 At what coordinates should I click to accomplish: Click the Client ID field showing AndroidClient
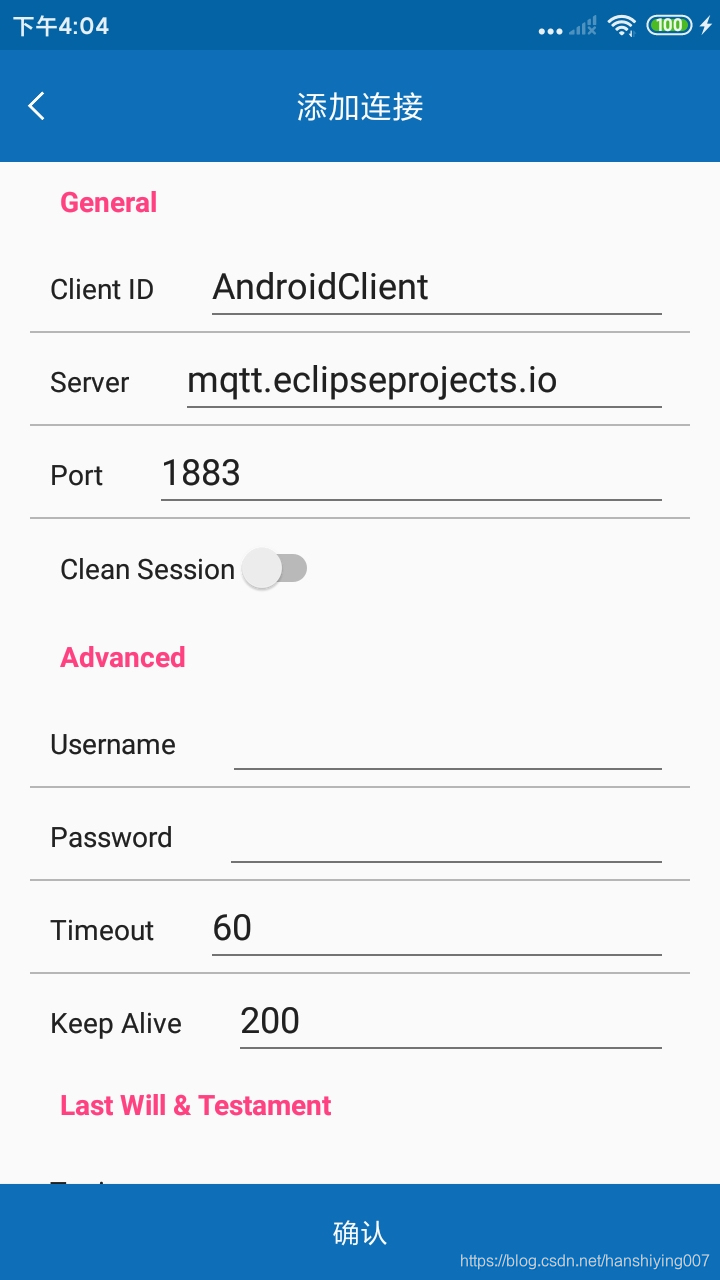point(435,288)
